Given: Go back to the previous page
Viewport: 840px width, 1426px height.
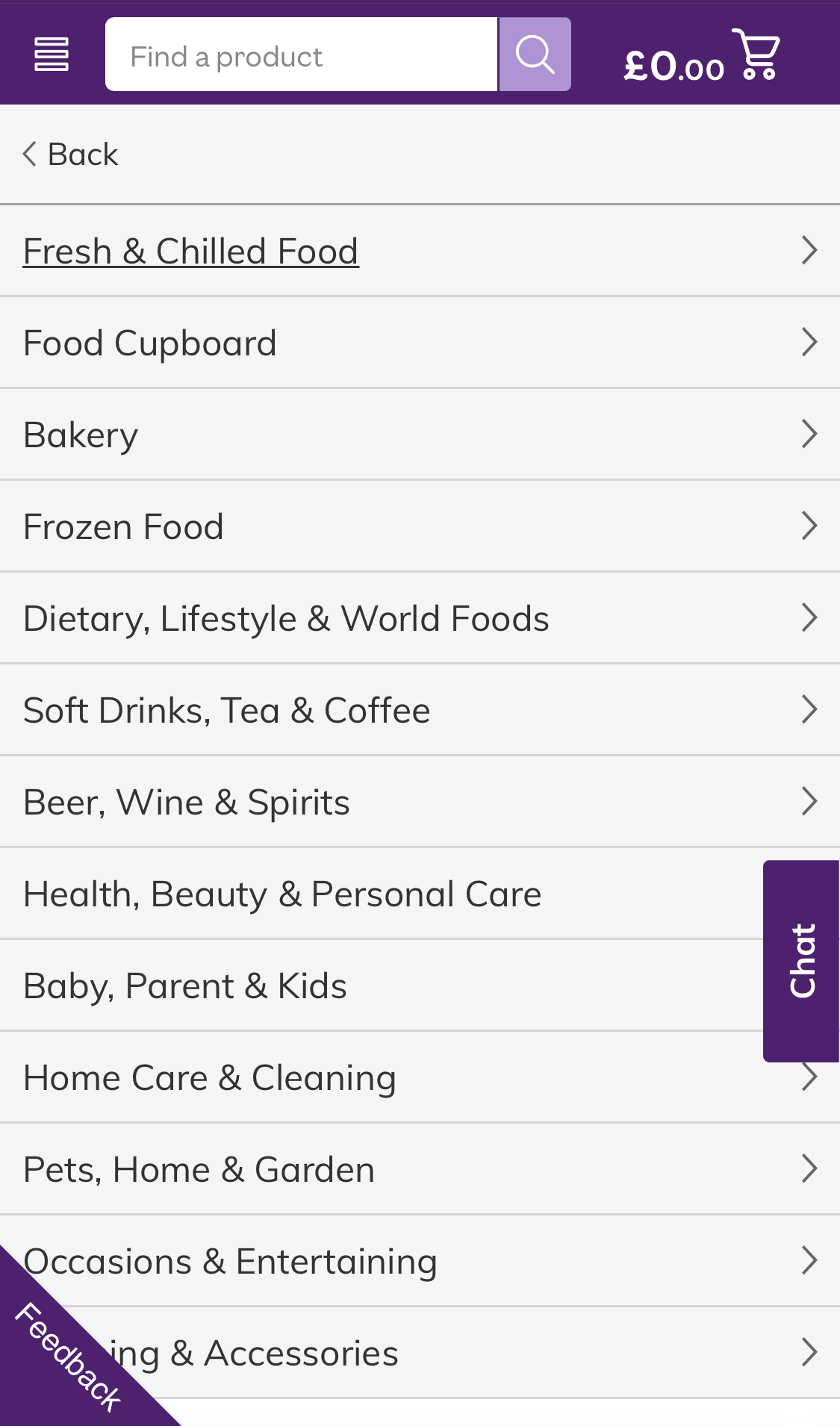Looking at the screenshot, I should point(71,153).
